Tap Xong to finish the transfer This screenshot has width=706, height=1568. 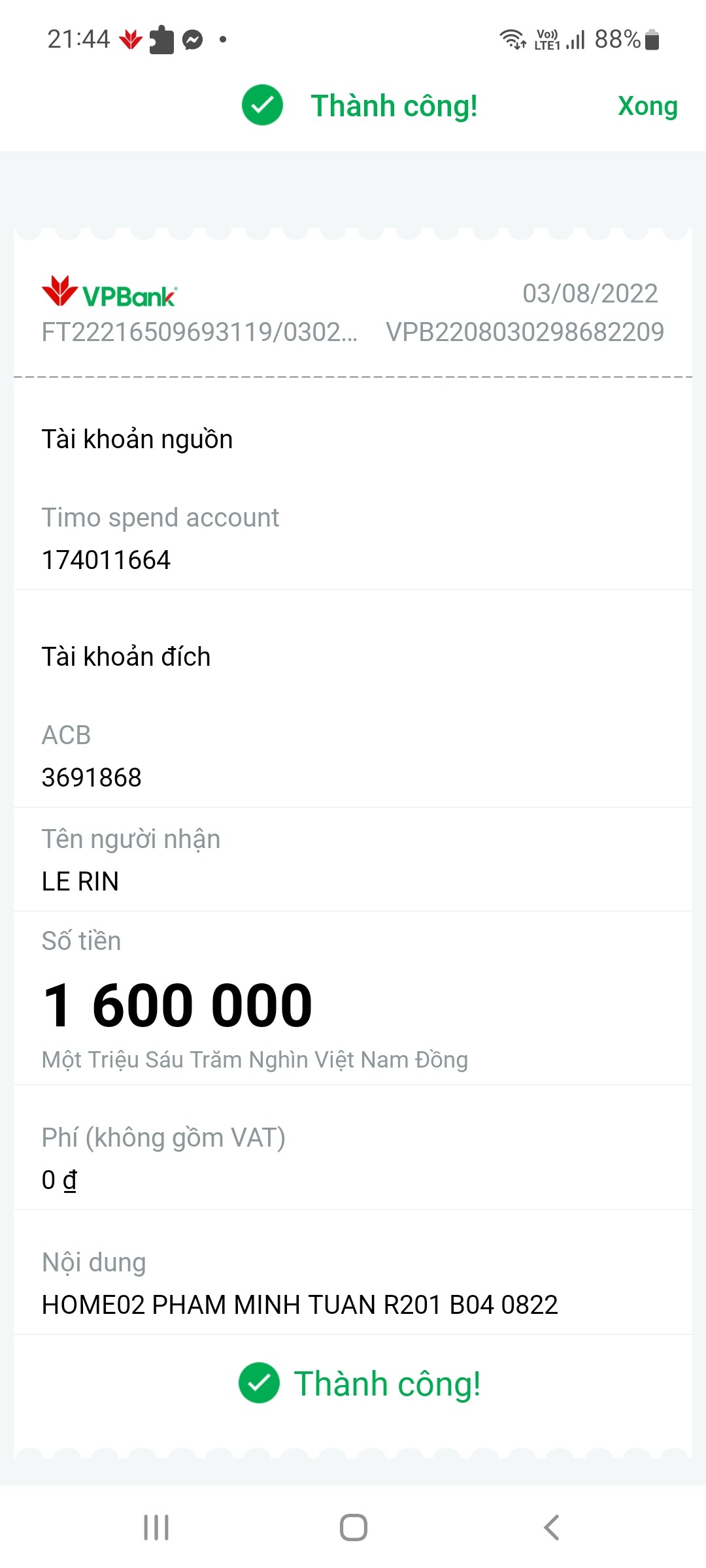[x=647, y=106]
